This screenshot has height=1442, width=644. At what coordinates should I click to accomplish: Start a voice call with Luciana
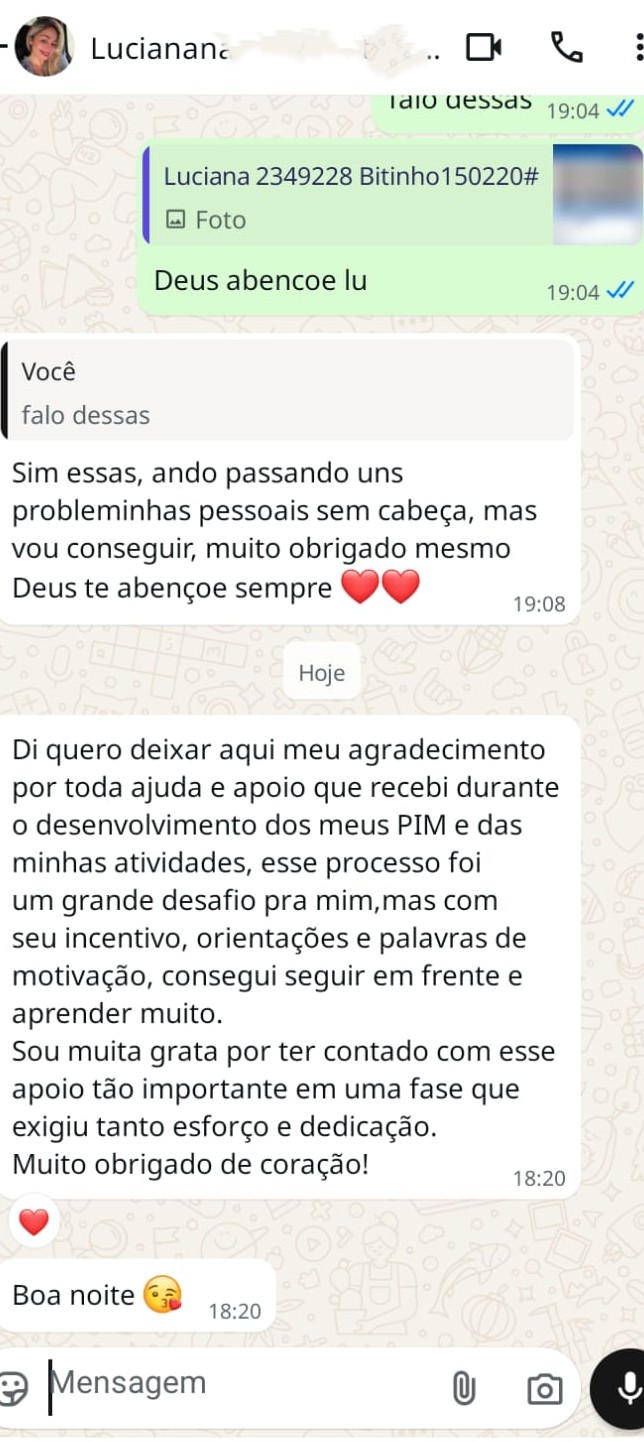(567, 47)
